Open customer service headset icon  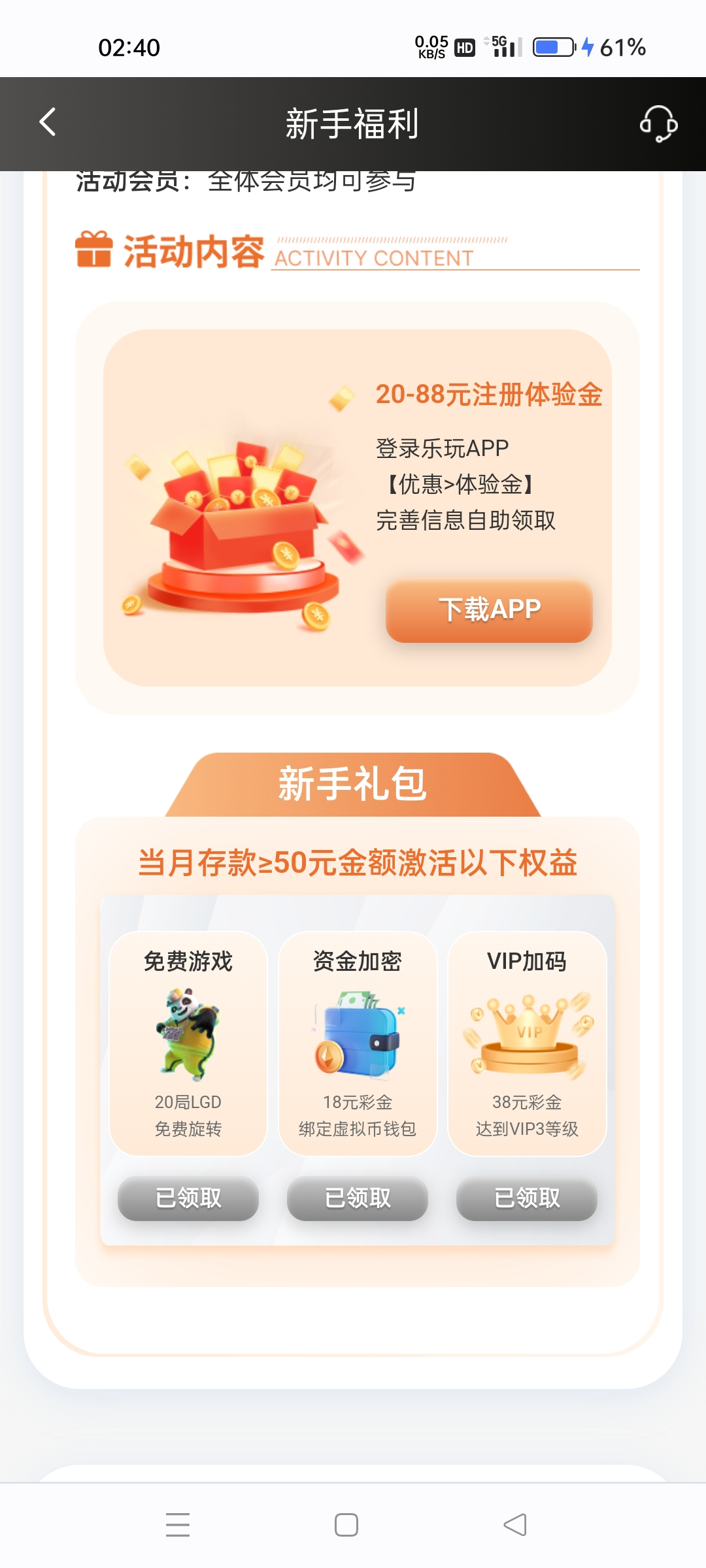point(658,123)
